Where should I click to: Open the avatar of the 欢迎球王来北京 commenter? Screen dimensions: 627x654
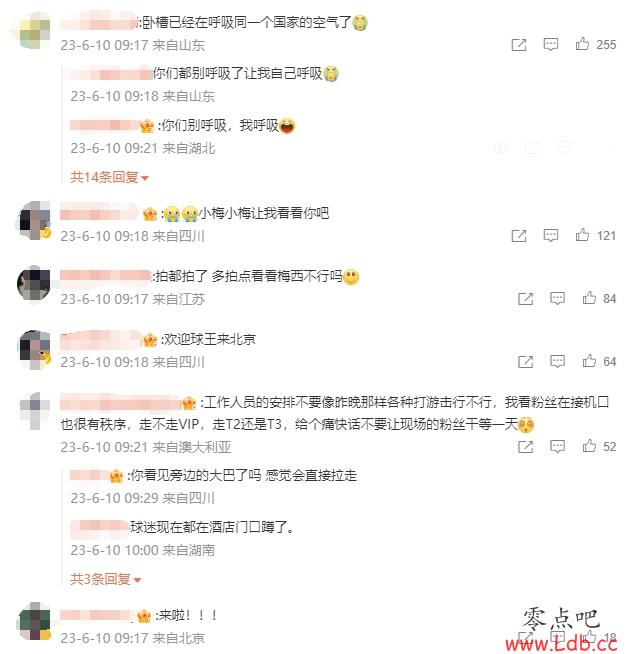pos(34,347)
